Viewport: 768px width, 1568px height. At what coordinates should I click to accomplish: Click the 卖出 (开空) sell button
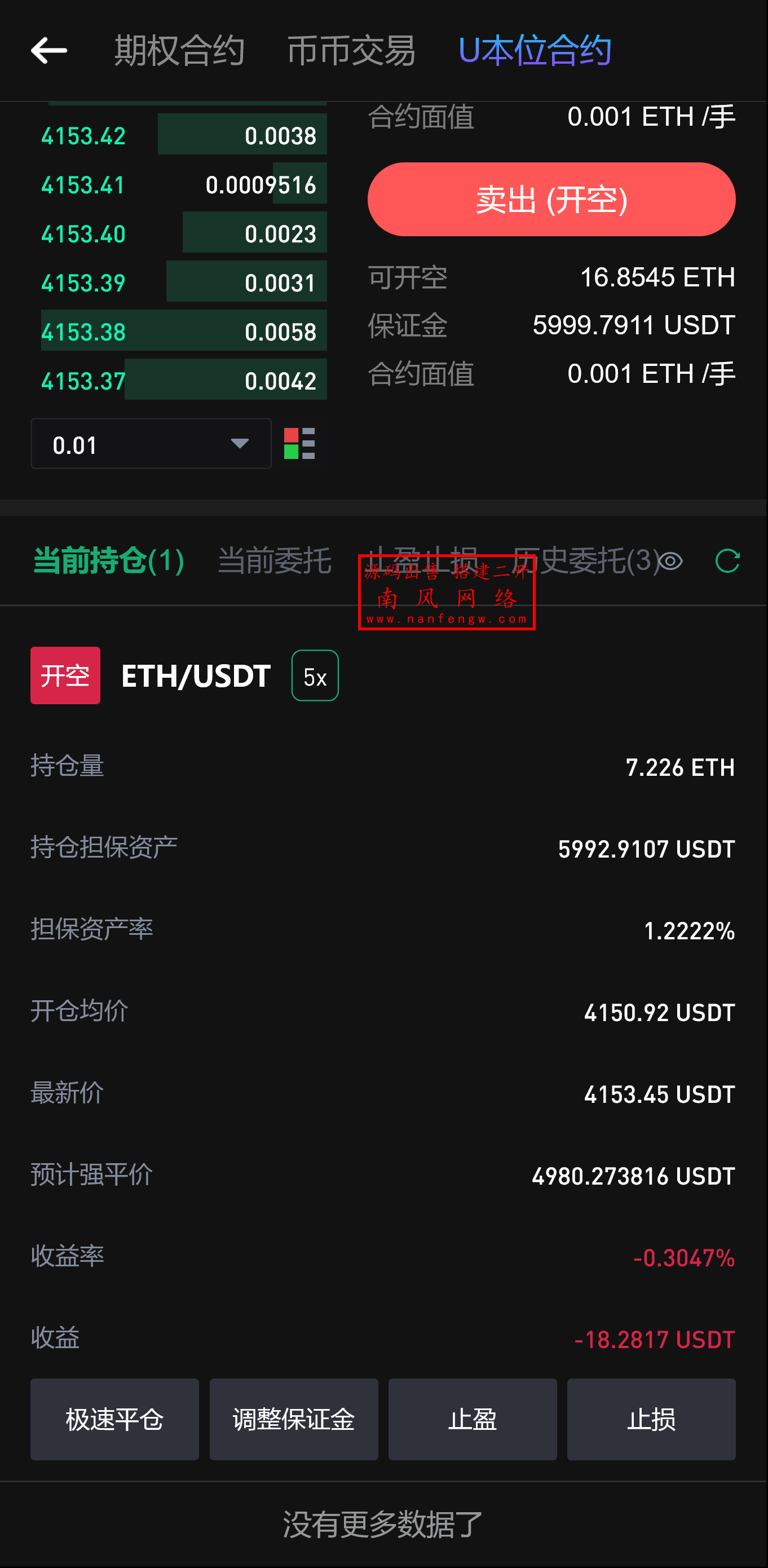pos(551,199)
